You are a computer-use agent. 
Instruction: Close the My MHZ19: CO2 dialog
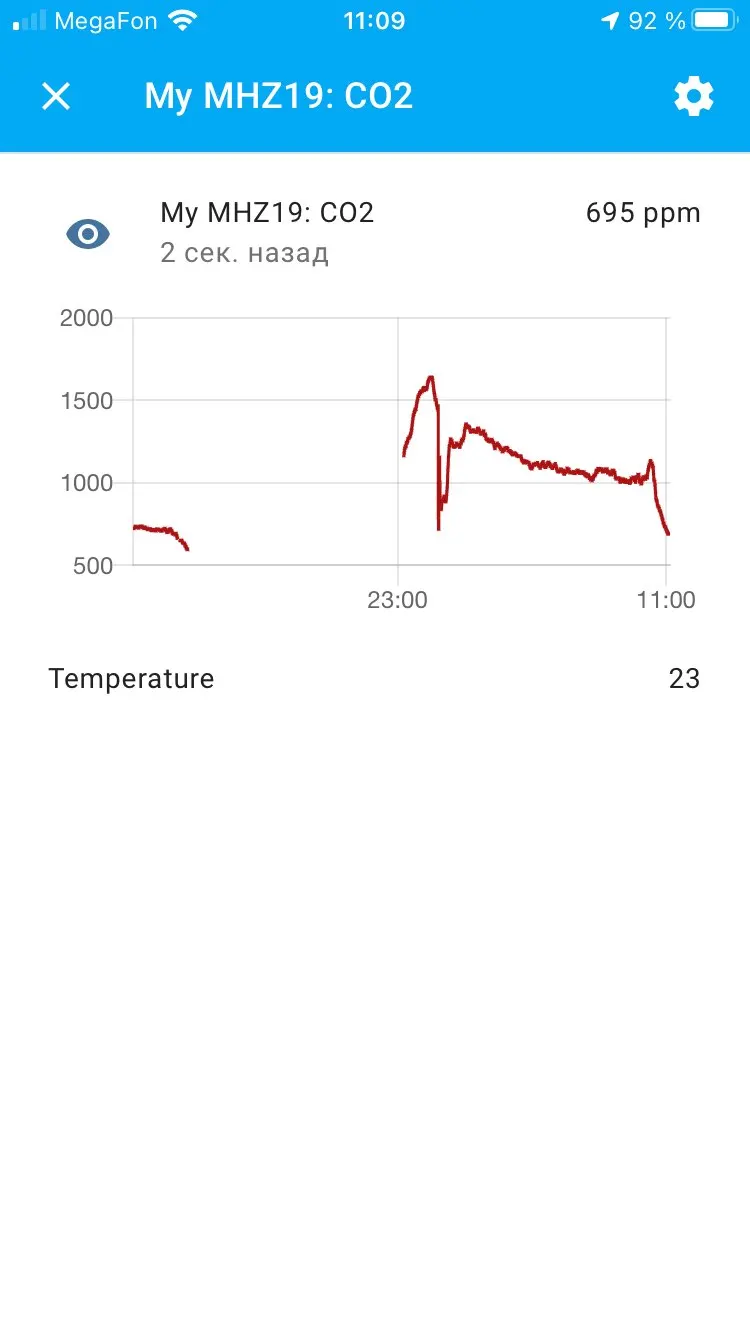[x=56, y=96]
